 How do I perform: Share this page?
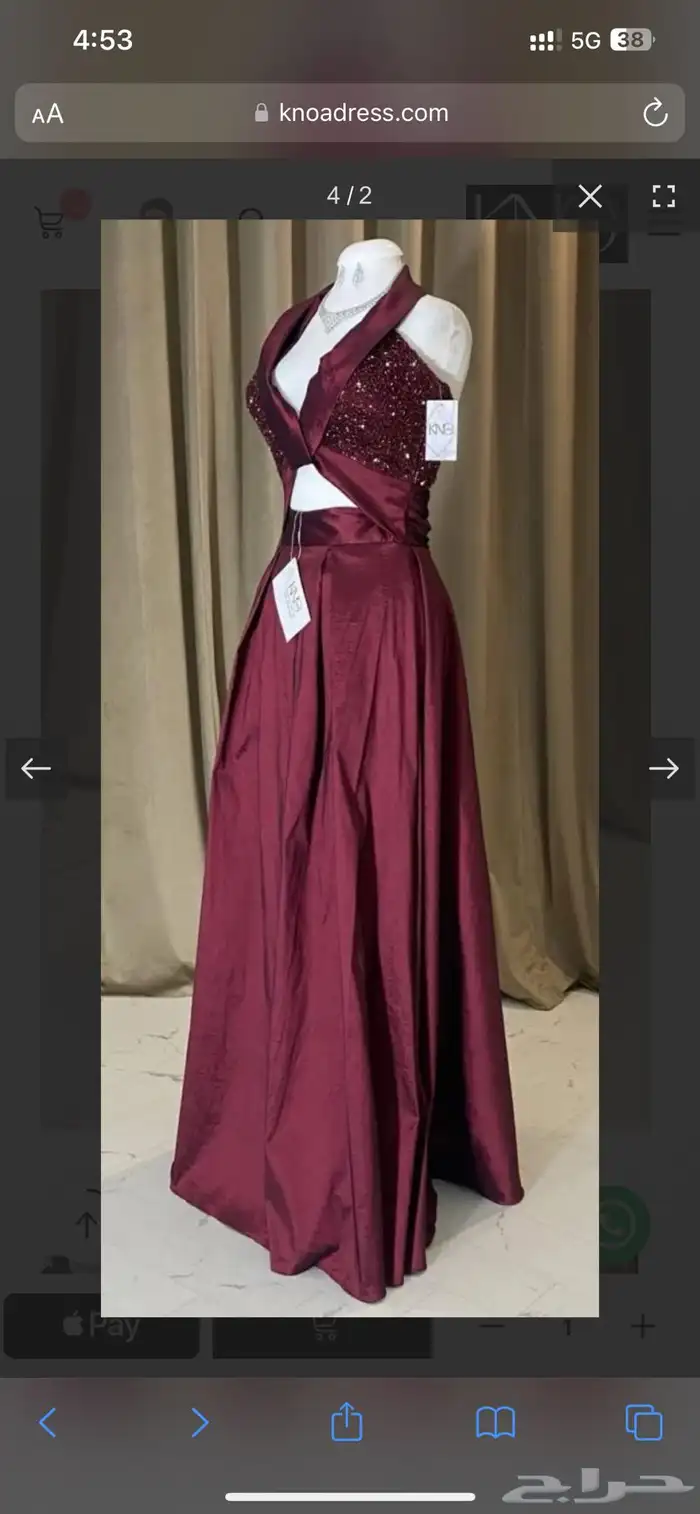pos(346,1421)
